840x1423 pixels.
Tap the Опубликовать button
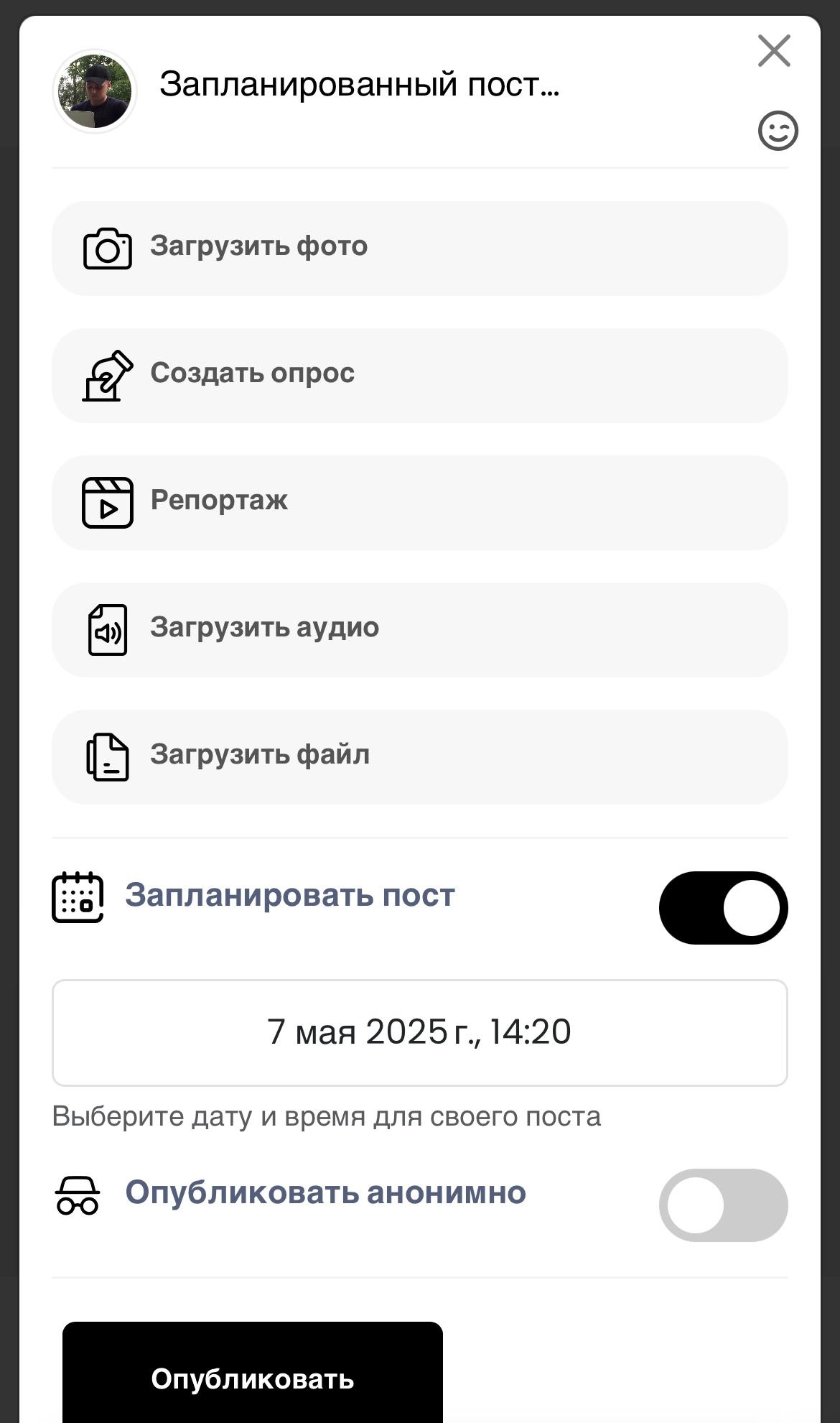tap(253, 1373)
